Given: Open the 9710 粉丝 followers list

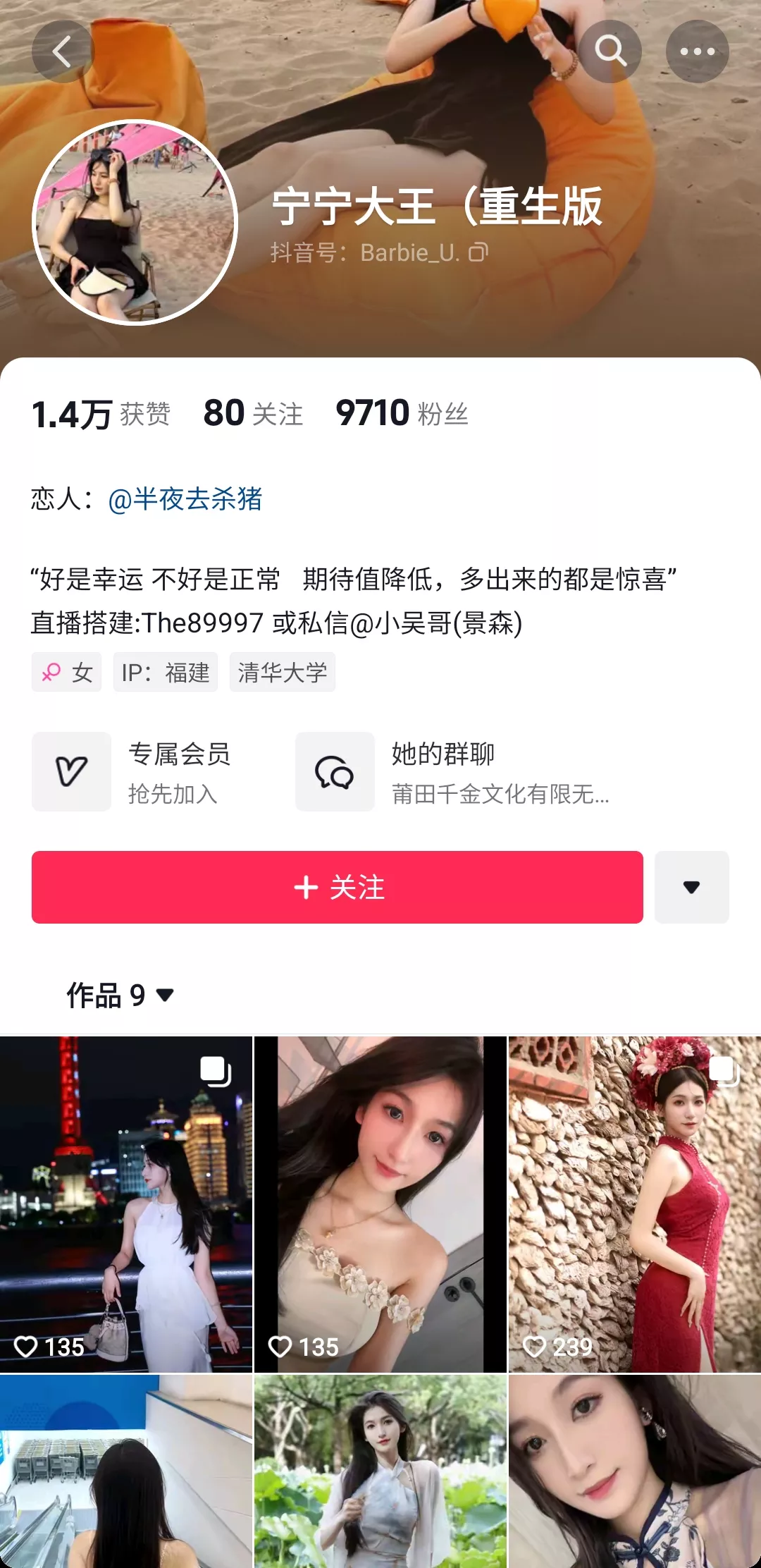Looking at the screenshot, I should click(402, 413).
